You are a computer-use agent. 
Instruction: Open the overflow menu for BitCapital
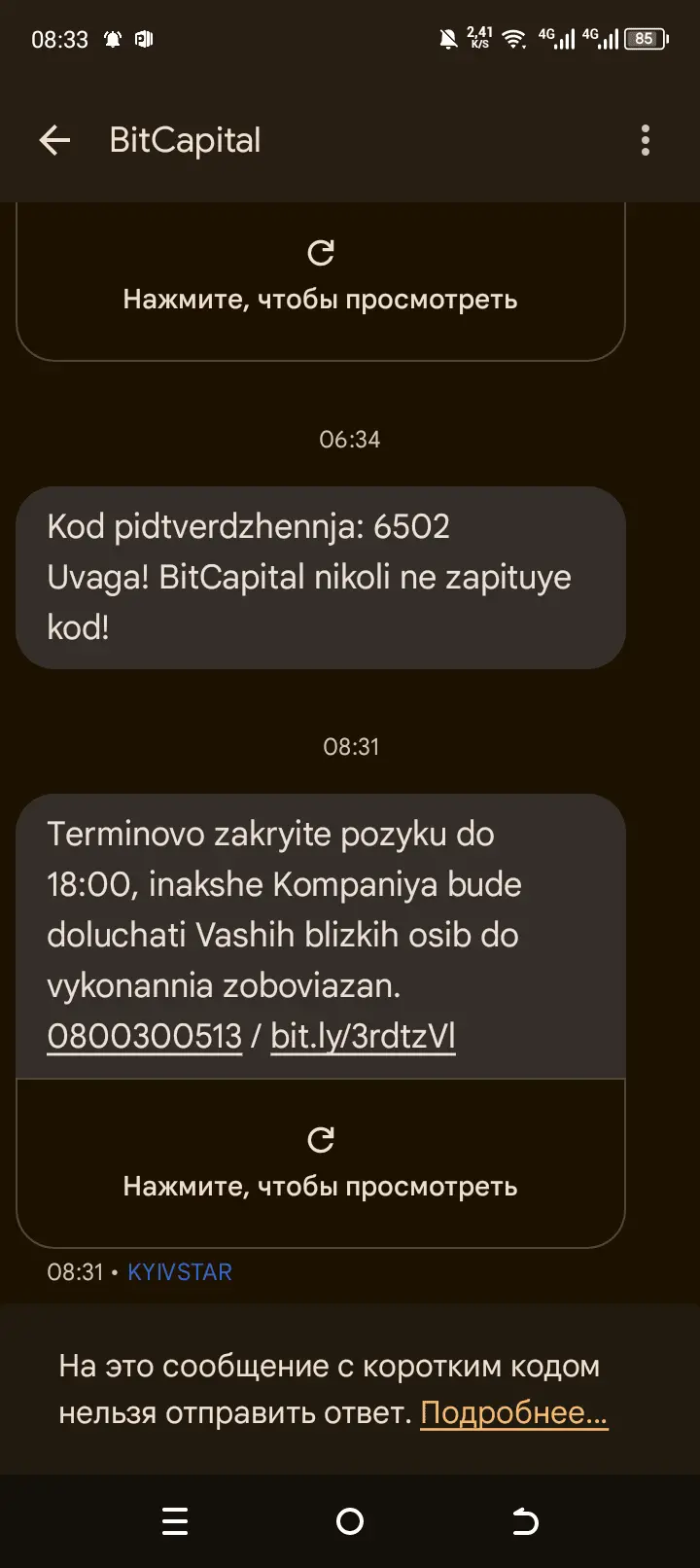pos(646,141)
